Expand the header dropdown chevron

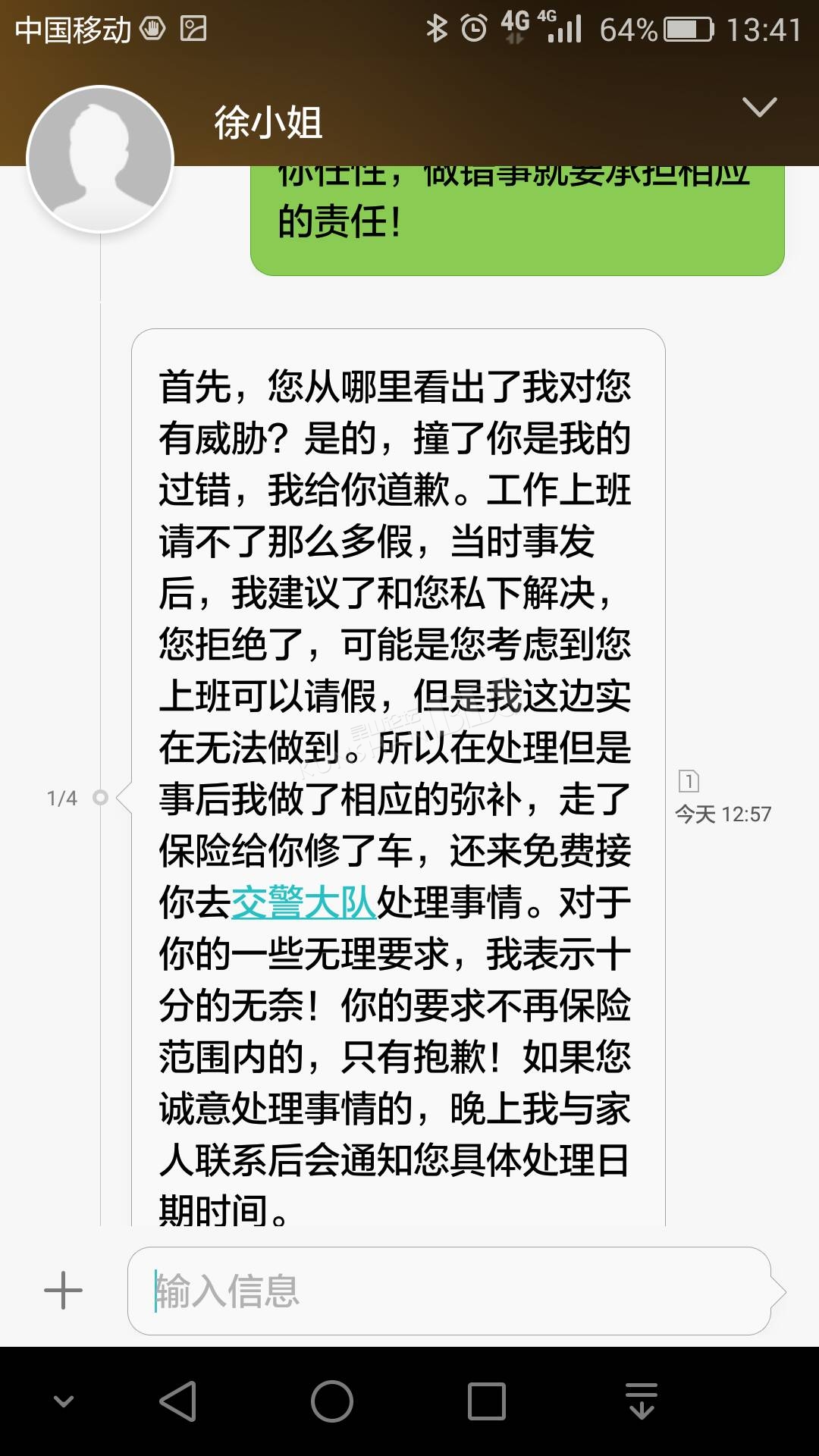(759, 107)
